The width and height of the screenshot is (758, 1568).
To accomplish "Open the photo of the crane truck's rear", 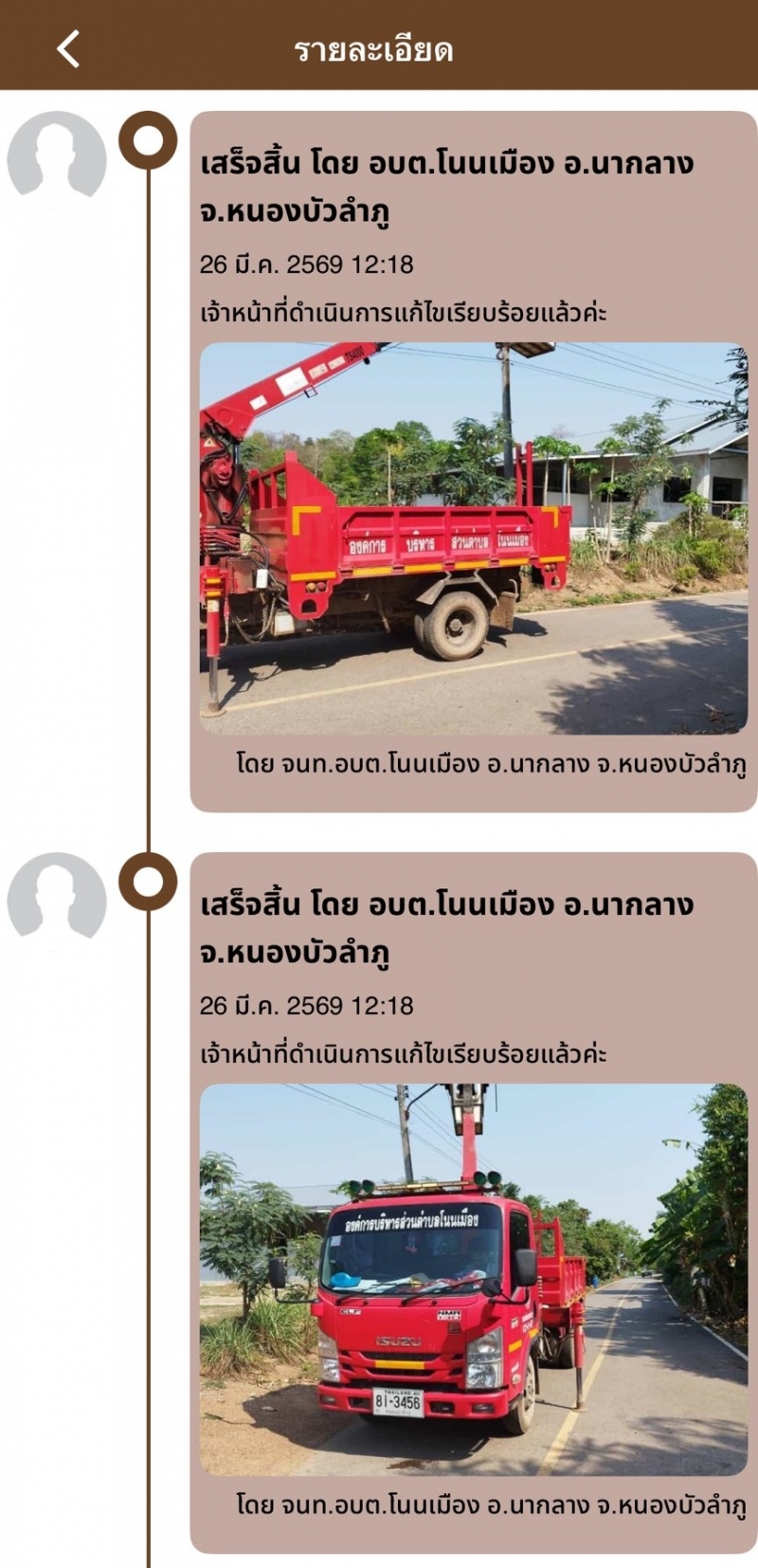I will [474, 538].
